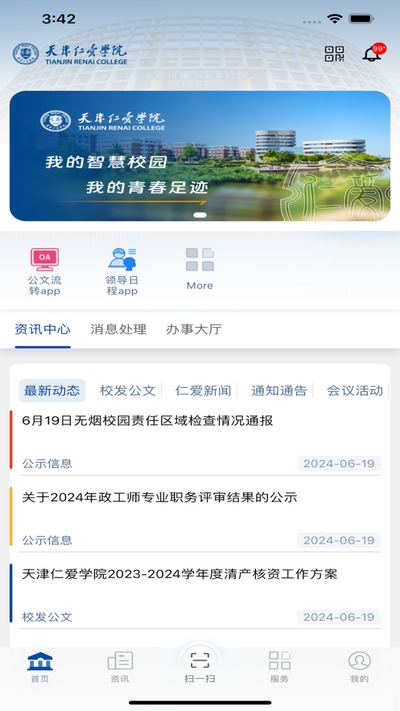400x711 pixels.
Task: Launch the 领导日程app shortcut
Action: [x=122, y=272]
